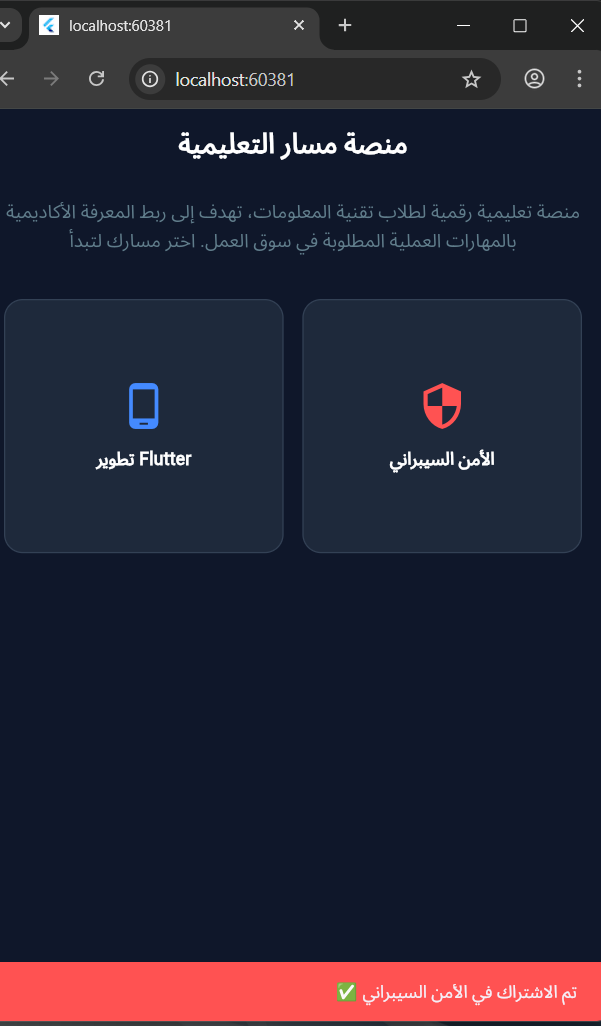Open the browser profile icon
The width and height of the screenshot is (601, 1026).
point(534,79)
